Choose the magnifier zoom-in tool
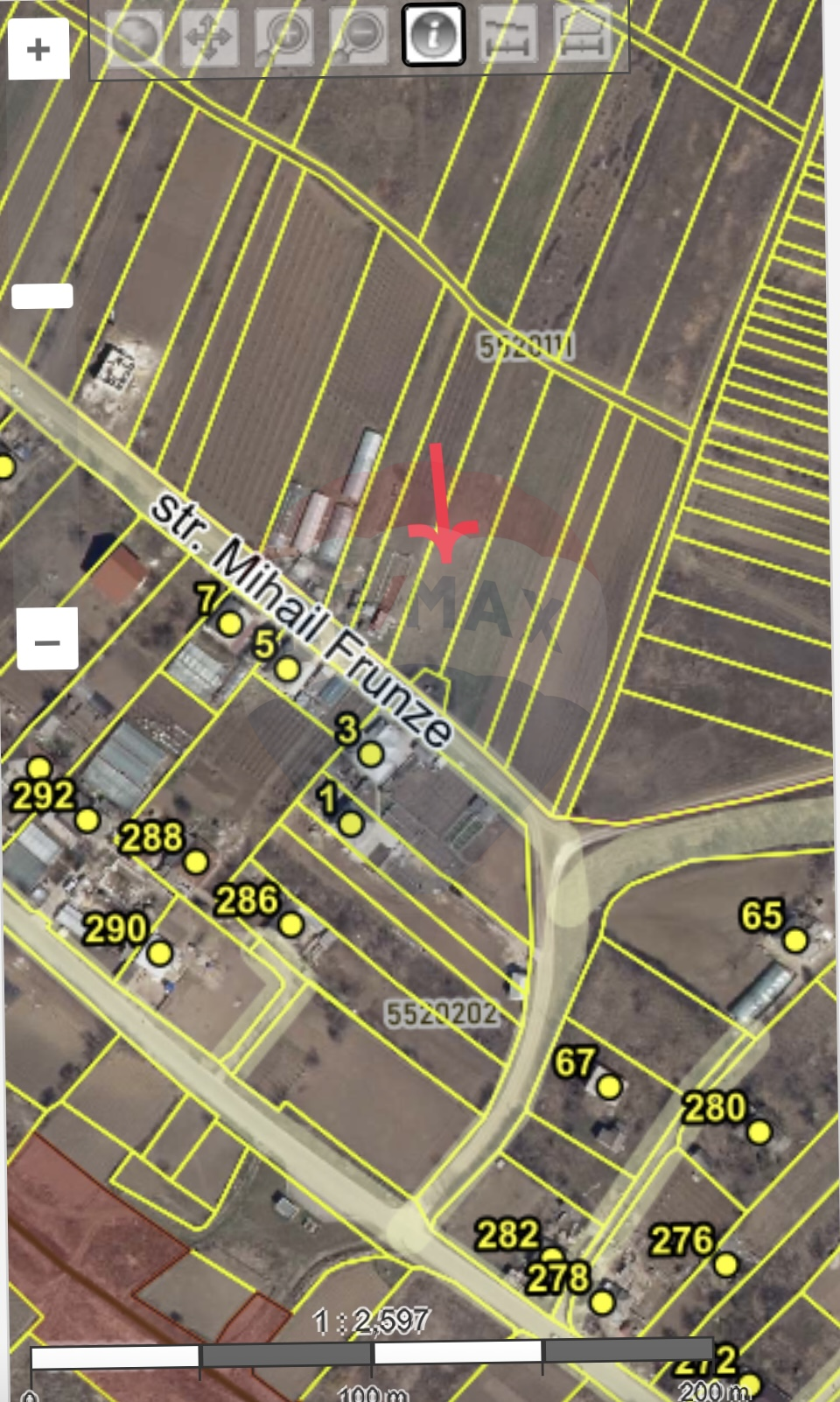The height and width of the screenshot is (1402, 840). (283, 37)
